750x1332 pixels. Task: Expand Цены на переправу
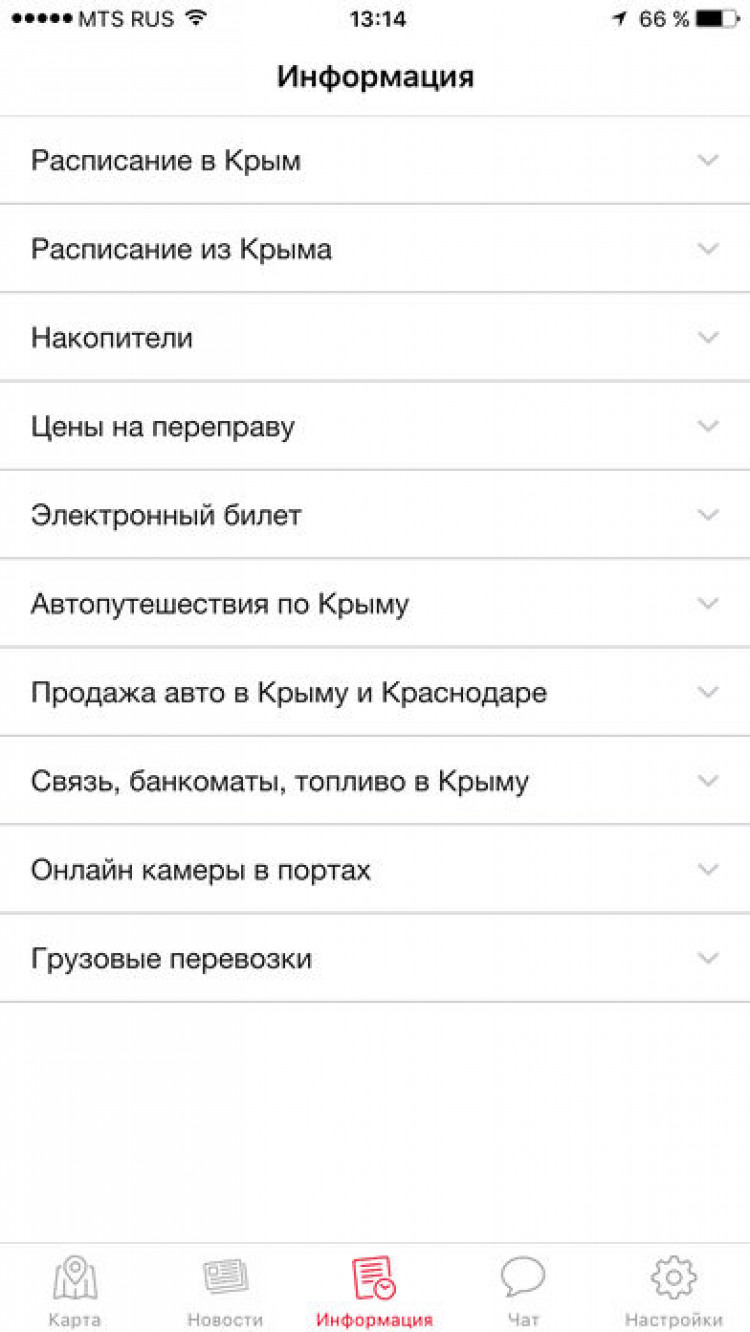coord(374,427)
